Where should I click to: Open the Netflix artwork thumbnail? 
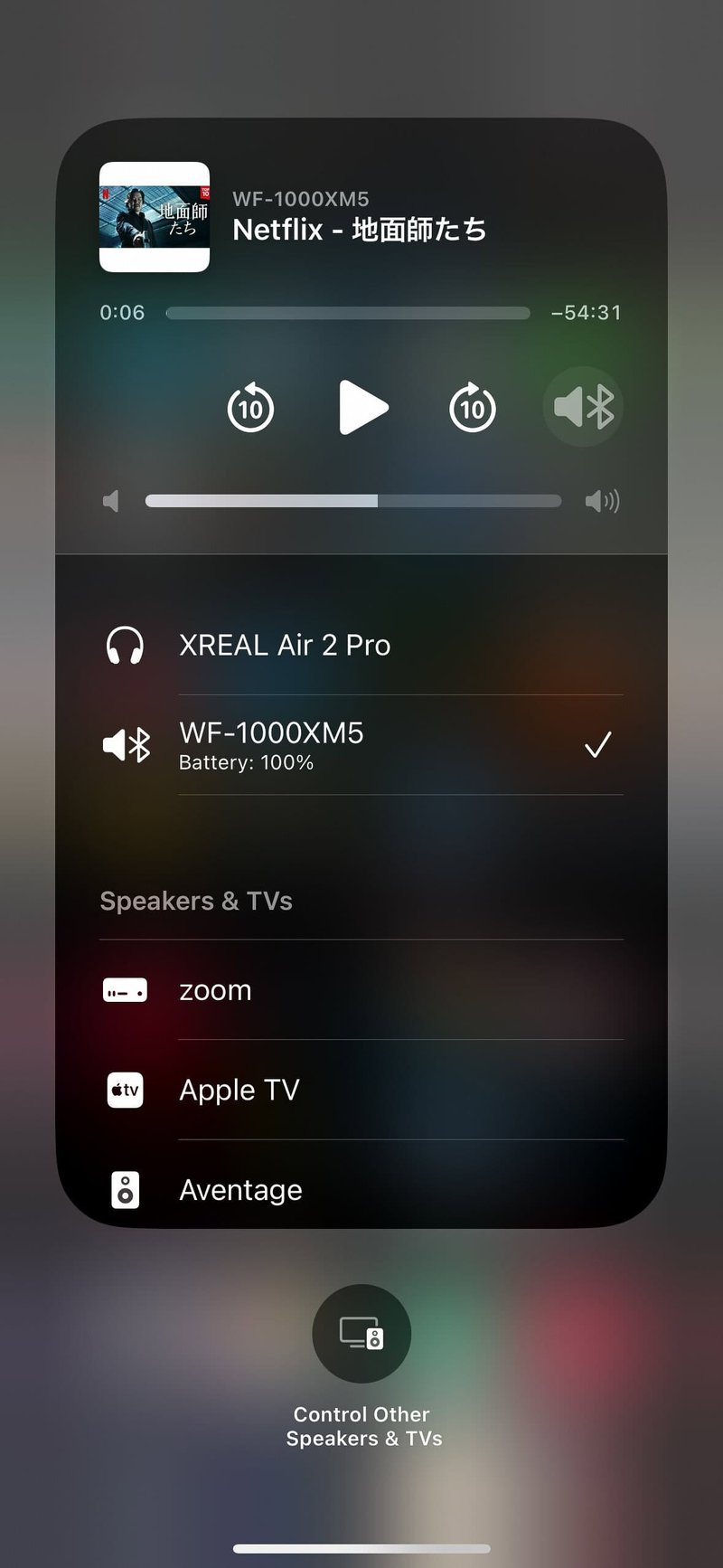coord(155,217)
